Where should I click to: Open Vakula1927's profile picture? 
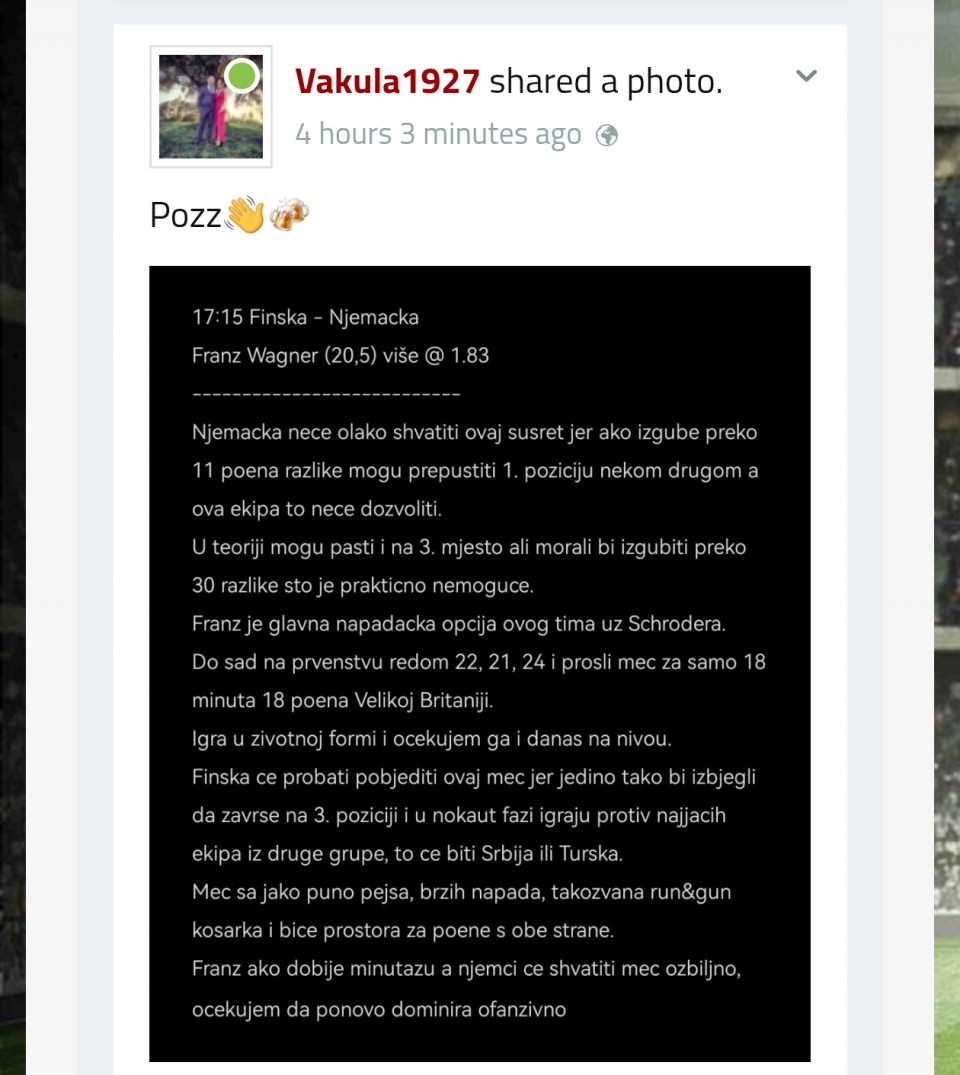211,106
